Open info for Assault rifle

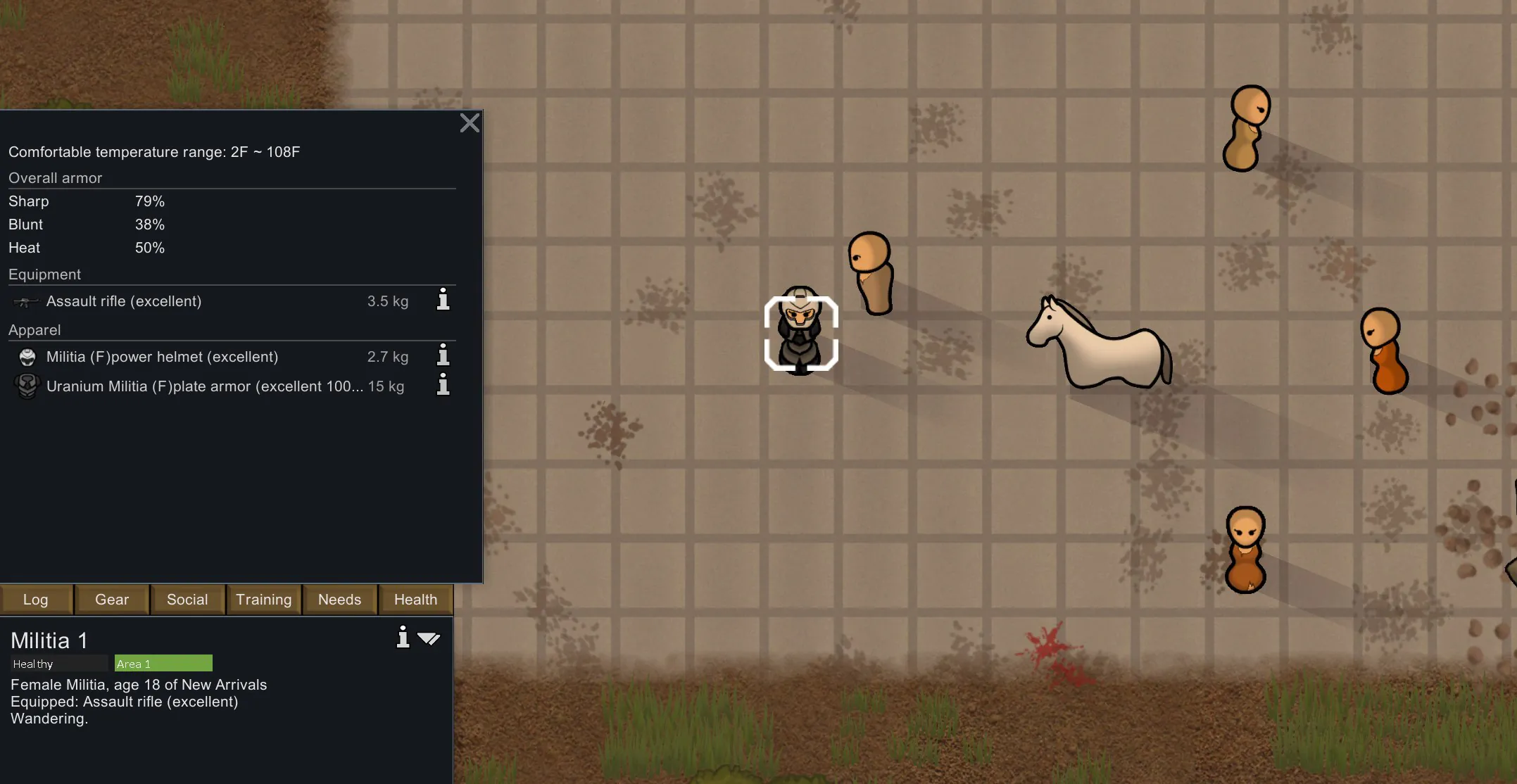(443, 300)
